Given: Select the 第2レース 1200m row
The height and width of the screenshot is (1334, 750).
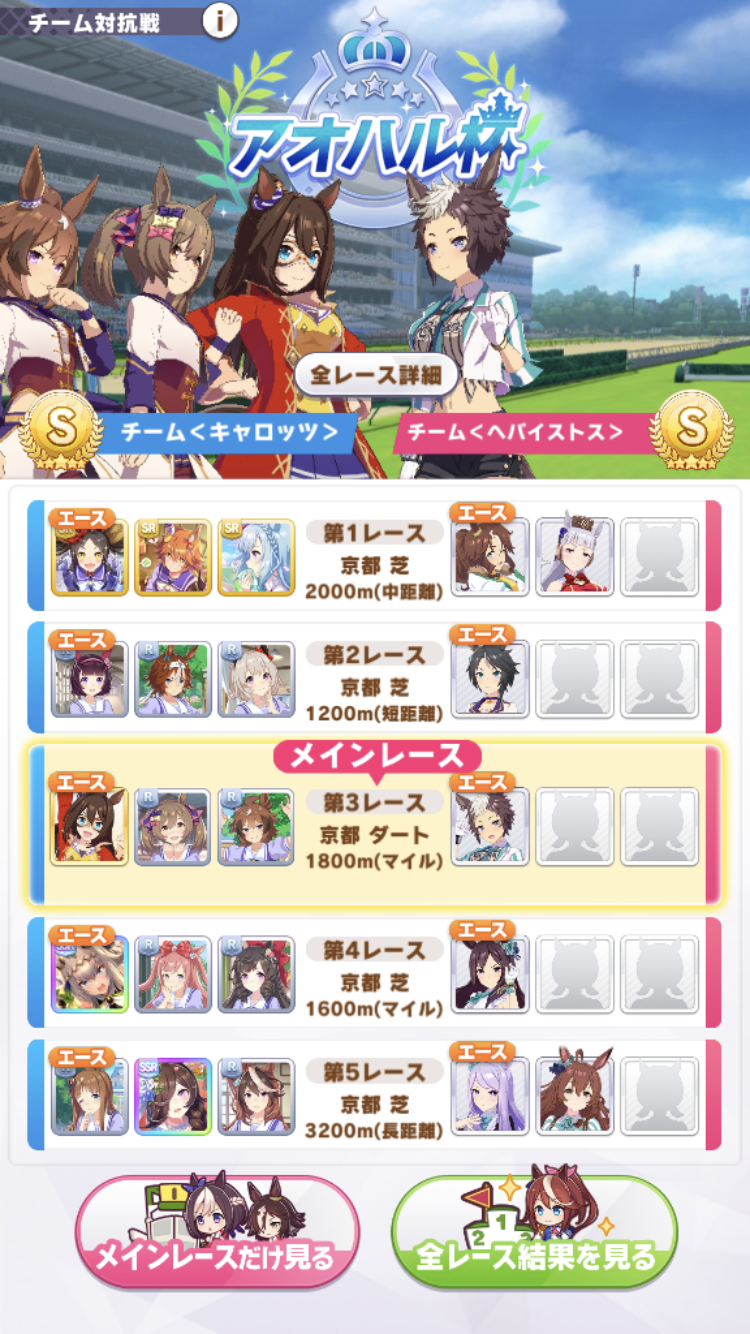Looking at the screenshot, I should pyautogui.click(x=373, y=680).
